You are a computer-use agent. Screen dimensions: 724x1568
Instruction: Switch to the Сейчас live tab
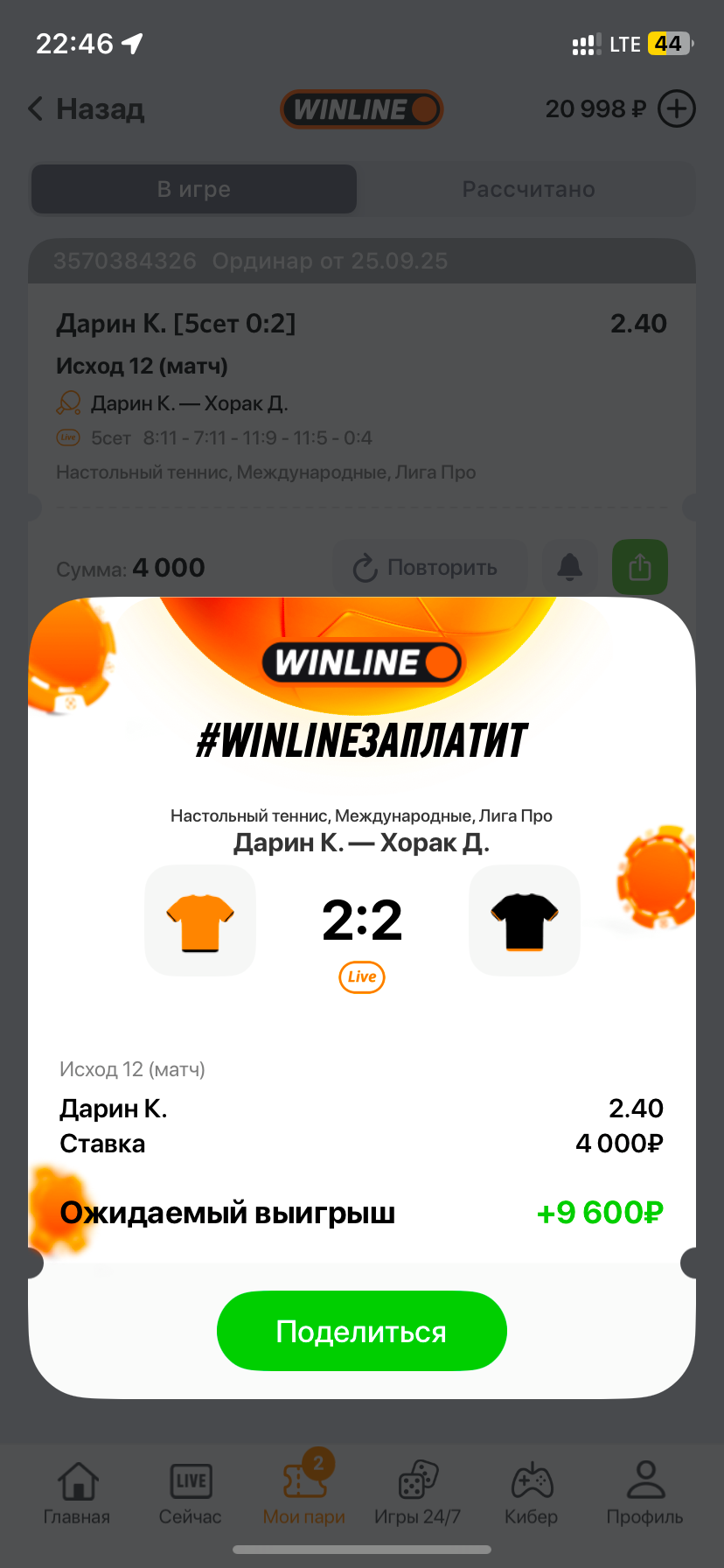point(190,1494)
